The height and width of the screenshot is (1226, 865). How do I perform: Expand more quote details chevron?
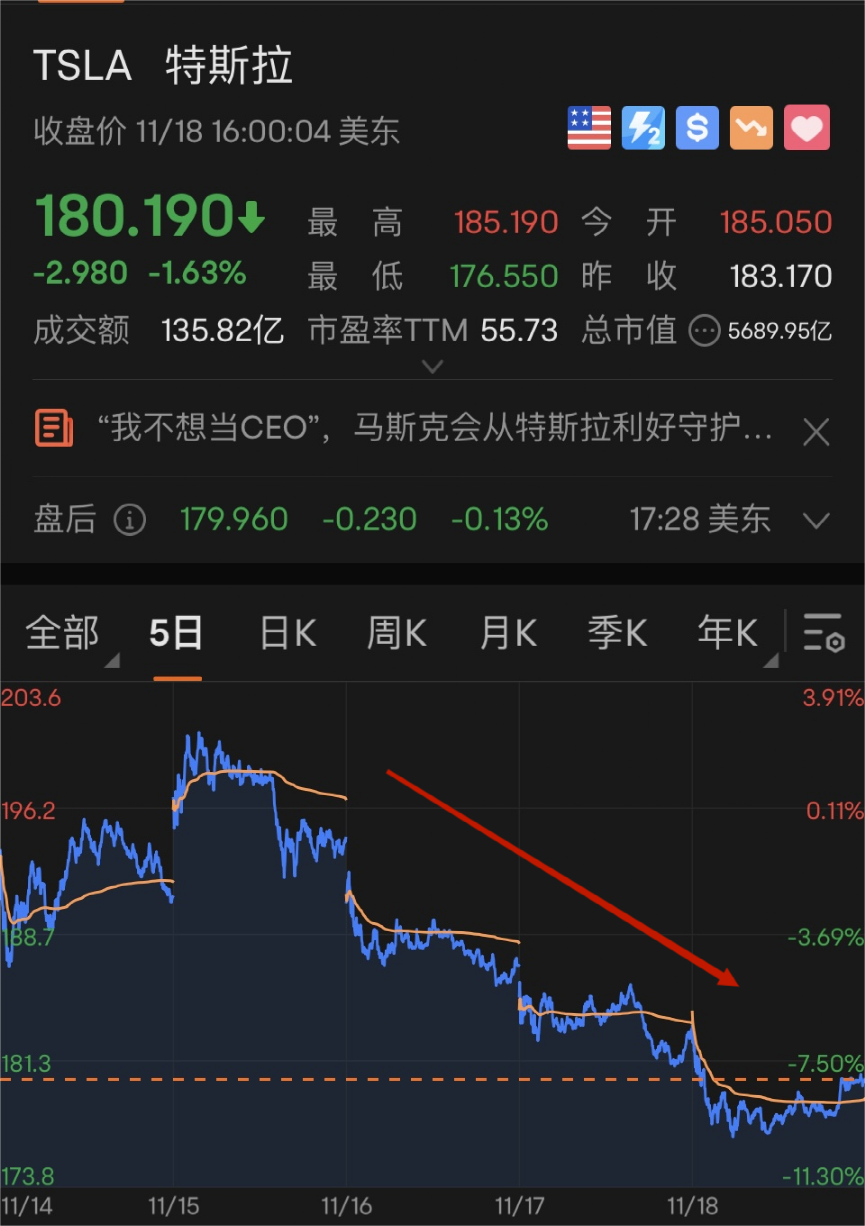click(432, 367)
